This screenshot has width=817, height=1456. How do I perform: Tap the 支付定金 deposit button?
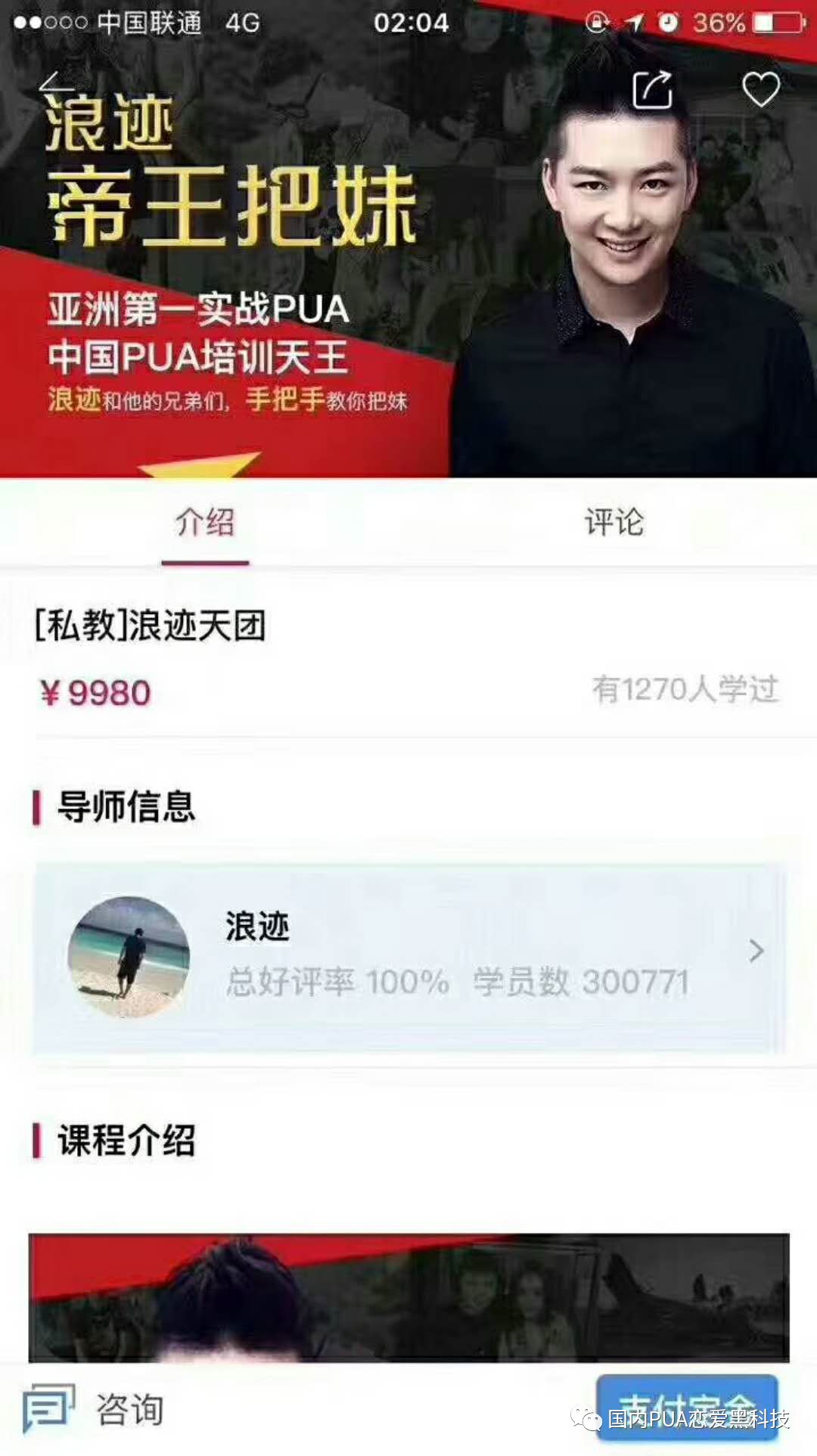pos(687,1405)
